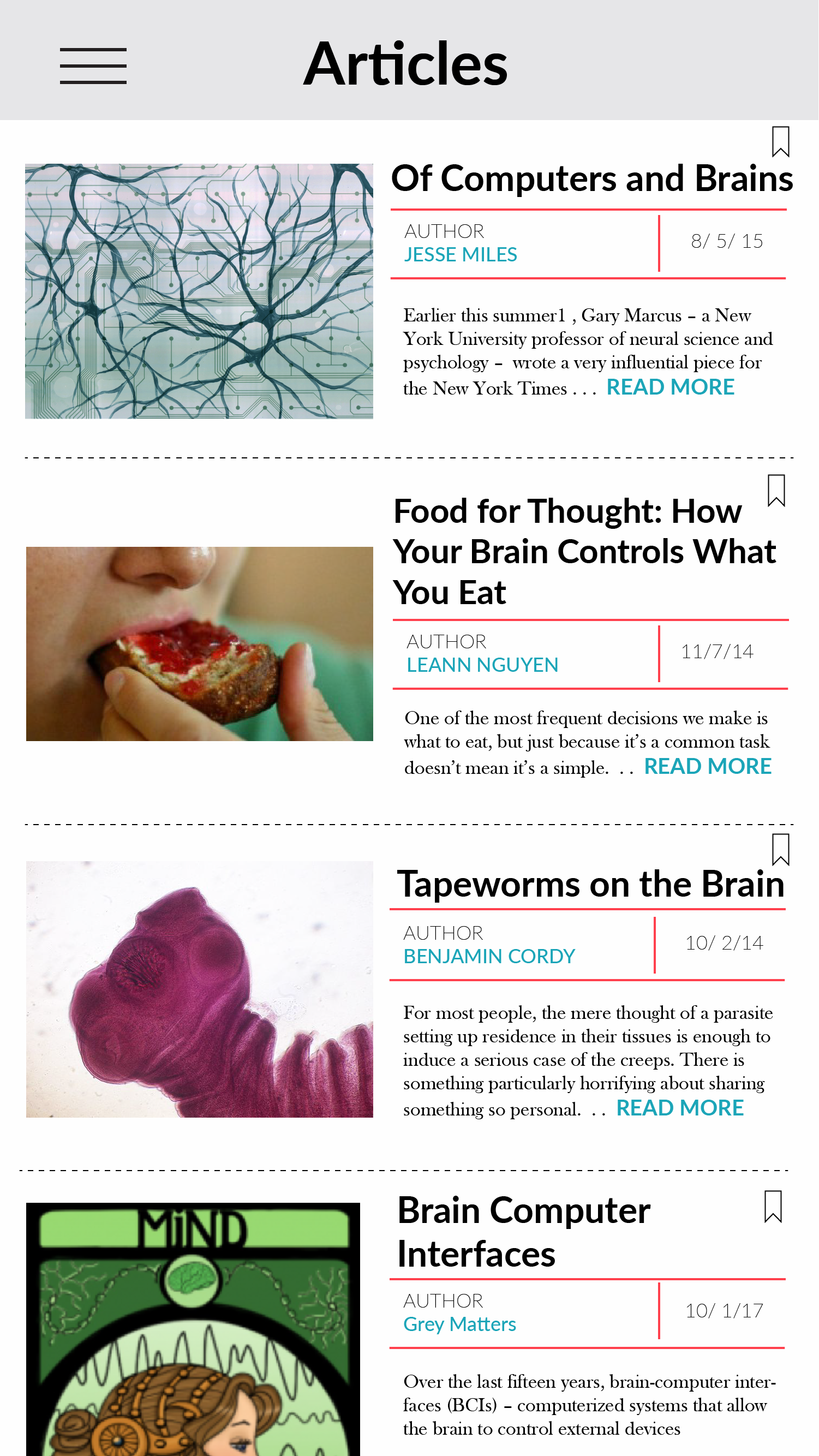Open the hamburger menu
819x1456 pixels.
pyautogui.click(x=93, y=66)
